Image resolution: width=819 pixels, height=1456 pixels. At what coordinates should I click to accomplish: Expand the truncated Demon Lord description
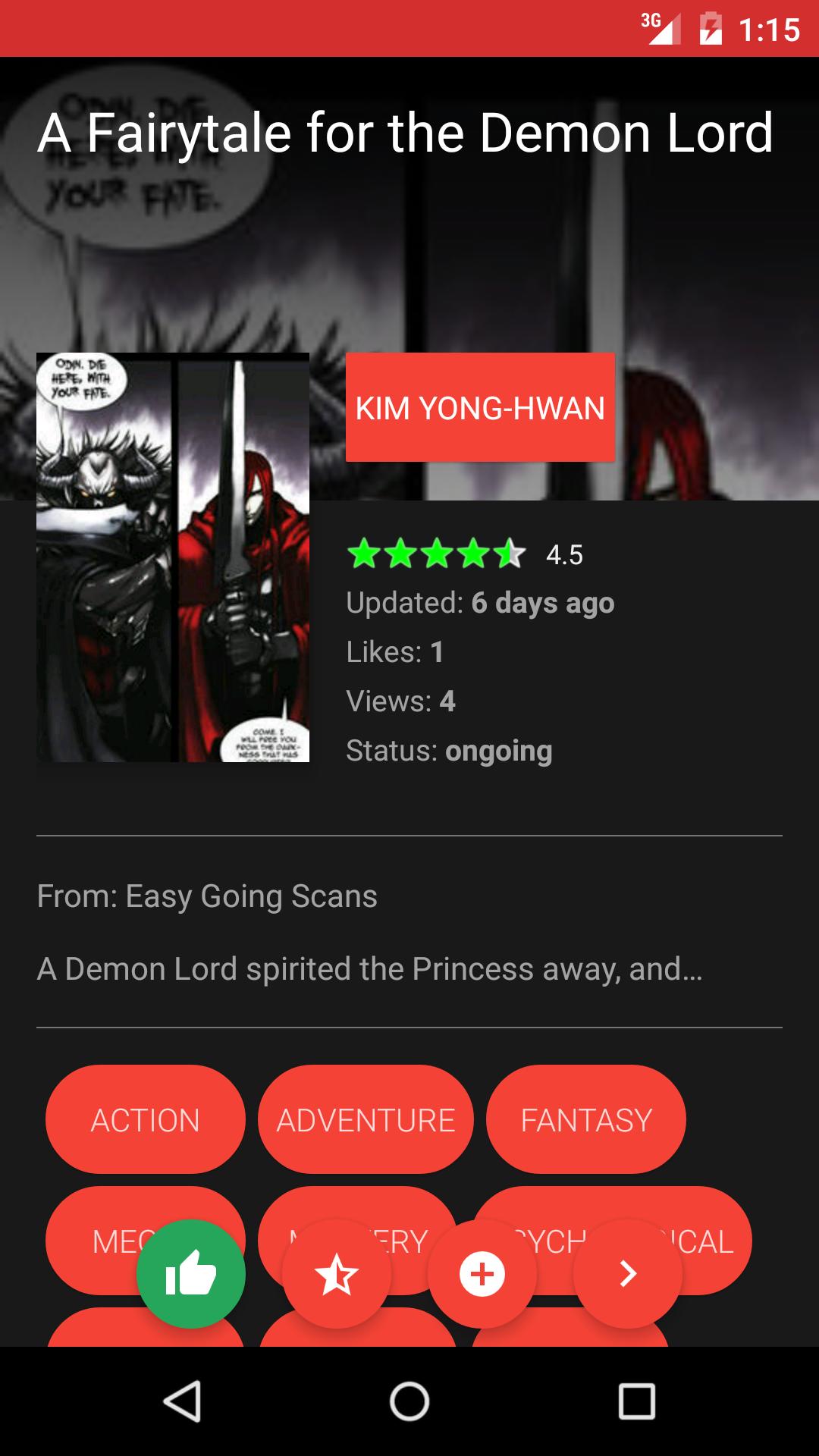[370, 968]
